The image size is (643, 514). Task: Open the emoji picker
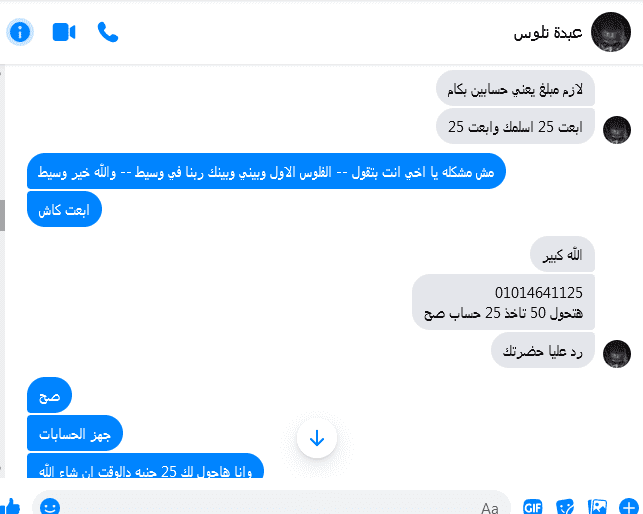click(50, 507)
